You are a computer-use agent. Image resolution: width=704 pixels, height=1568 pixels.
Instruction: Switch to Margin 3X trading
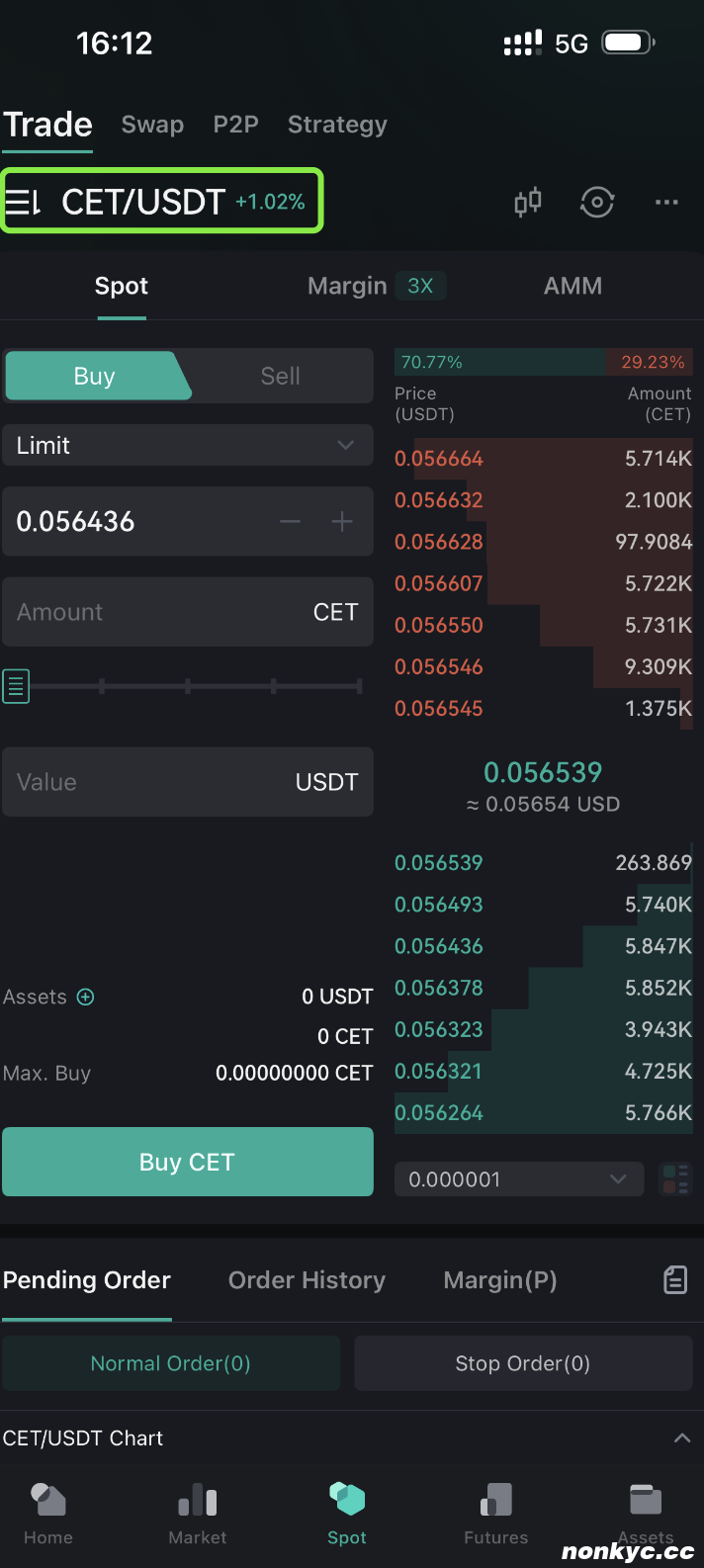[x=377, y=286]
